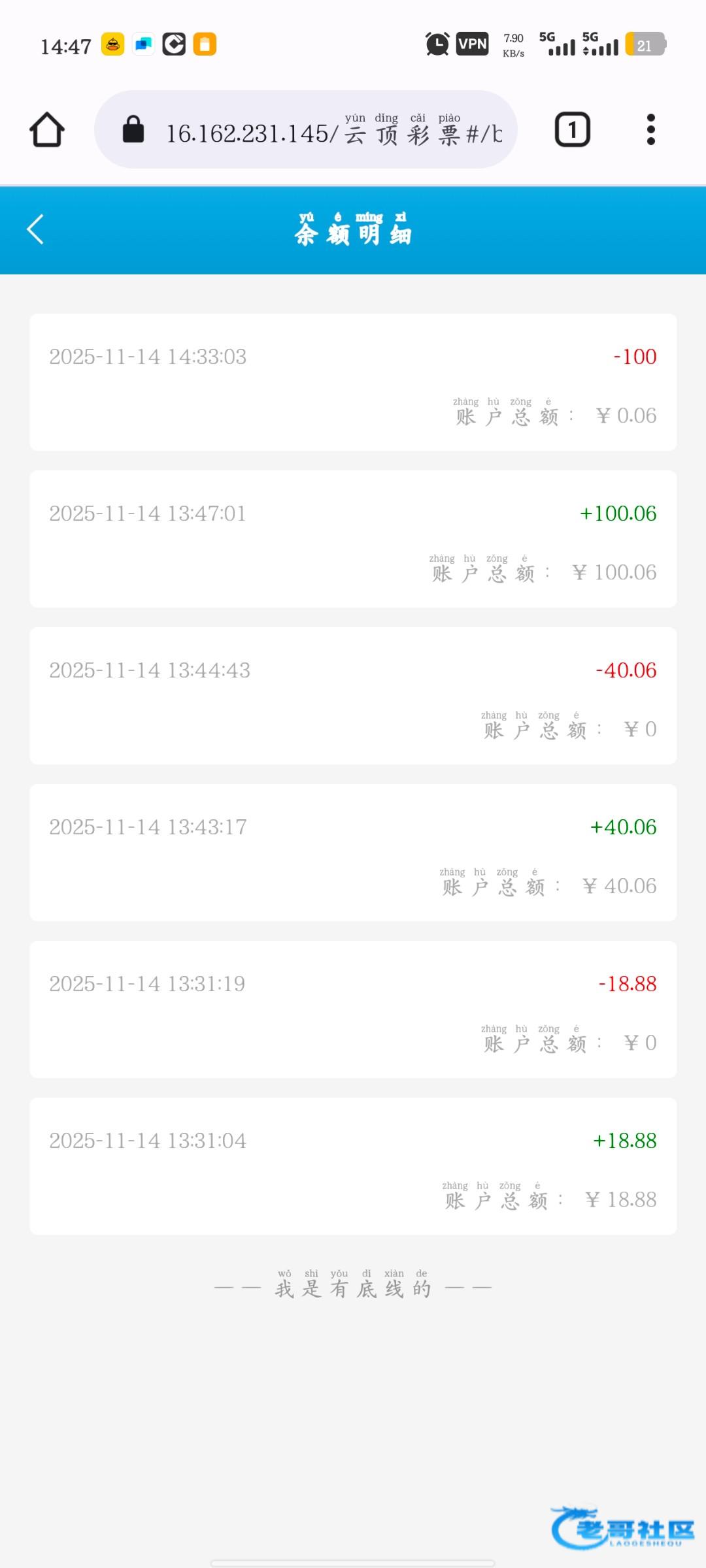Open the browser overflow menu
The image size is (706, 1568).
[650, 129]
